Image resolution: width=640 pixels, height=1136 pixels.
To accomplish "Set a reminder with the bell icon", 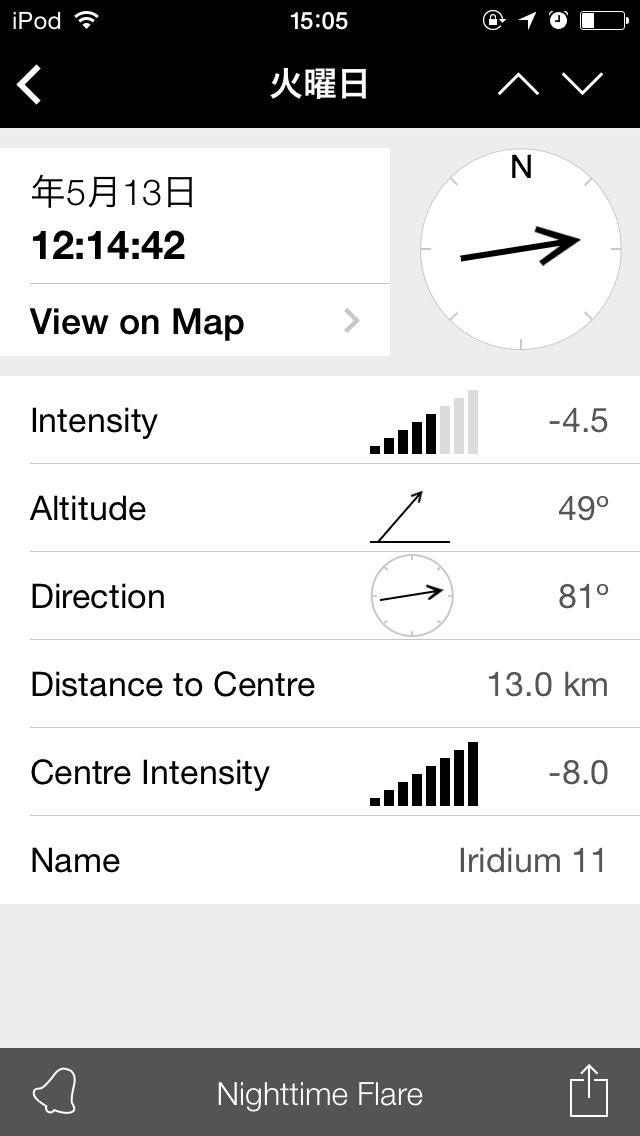I will [55, 1092].
